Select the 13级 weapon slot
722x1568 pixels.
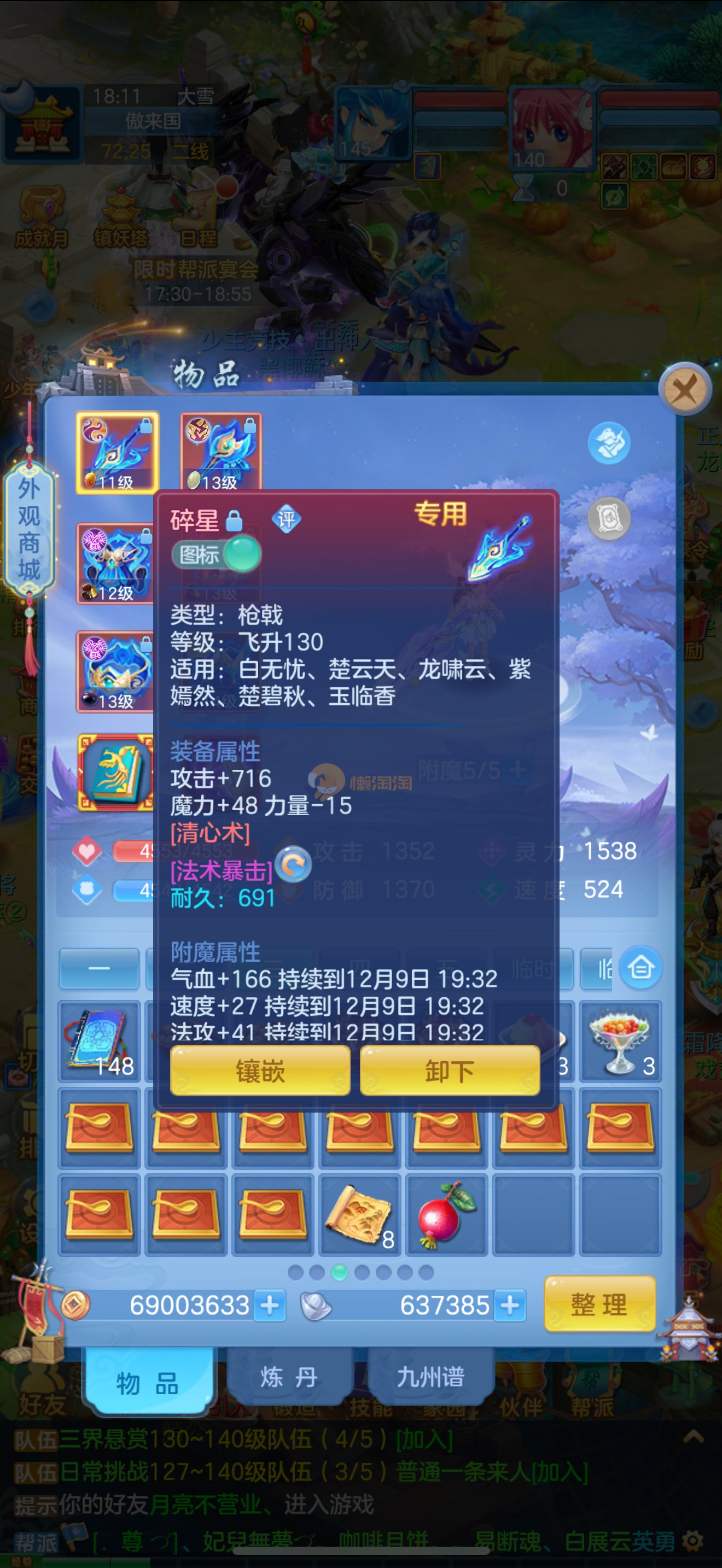click(222, 452)
